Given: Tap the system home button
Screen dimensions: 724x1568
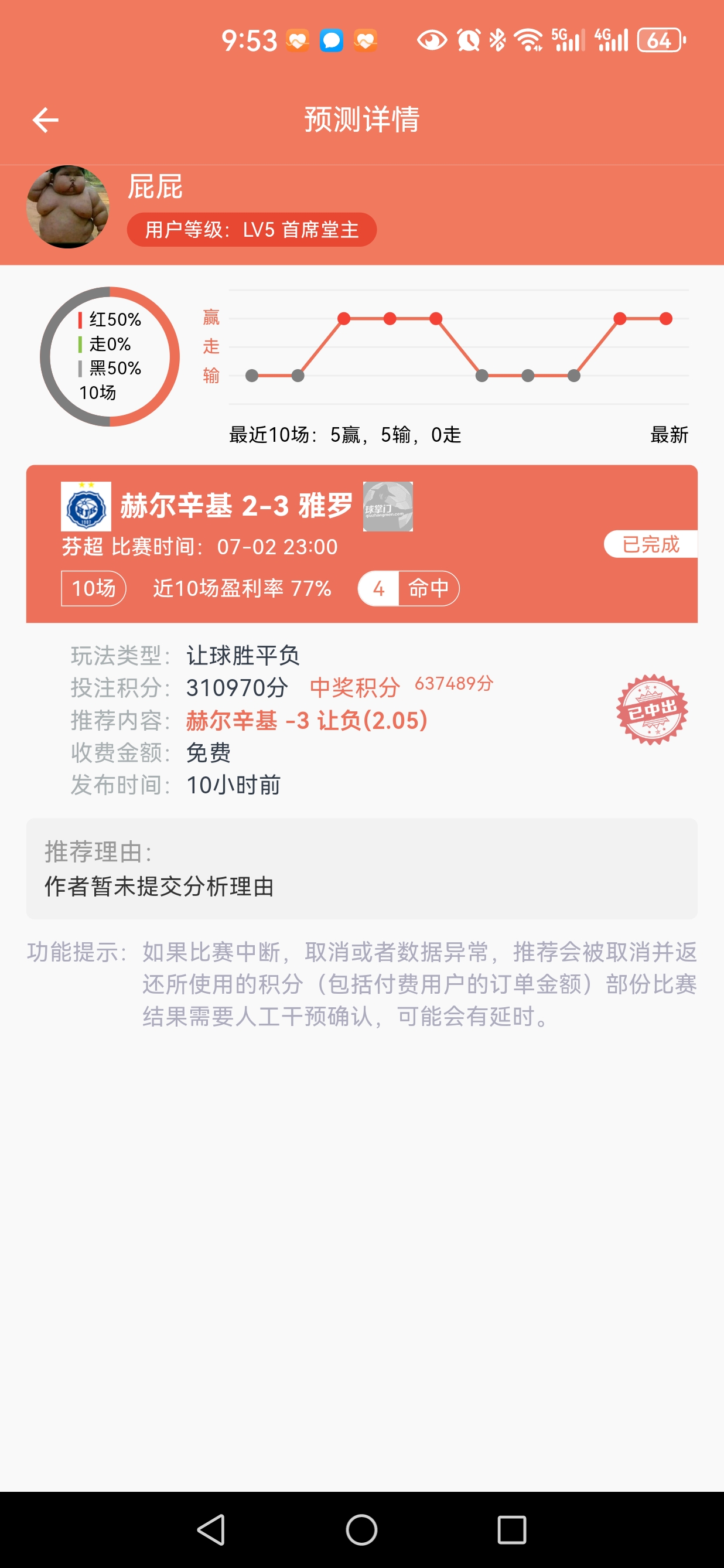Looking at the screenshot, I should pos(361,1530).
